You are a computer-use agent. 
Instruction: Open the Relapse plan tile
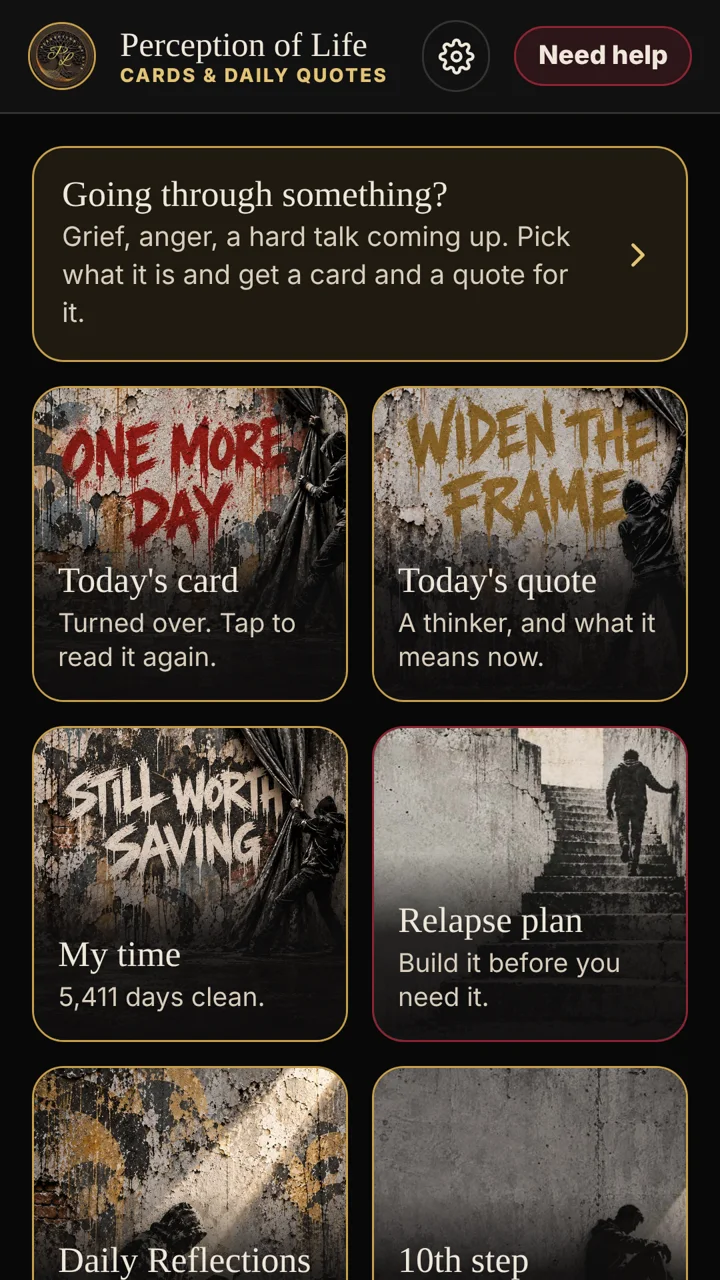tap(530, 884)
